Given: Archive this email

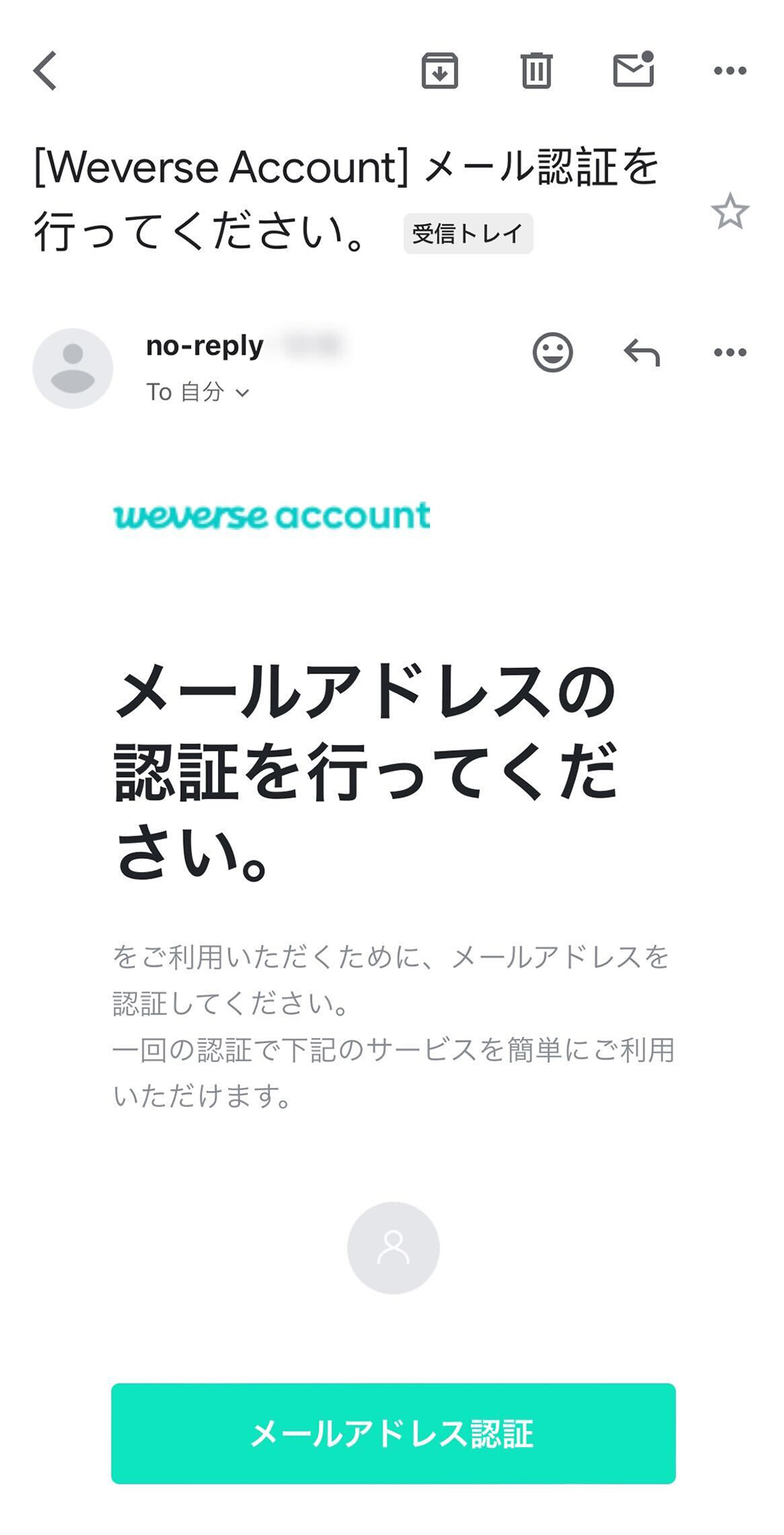Looking at the screenshot, I should [x=439, y=70].
